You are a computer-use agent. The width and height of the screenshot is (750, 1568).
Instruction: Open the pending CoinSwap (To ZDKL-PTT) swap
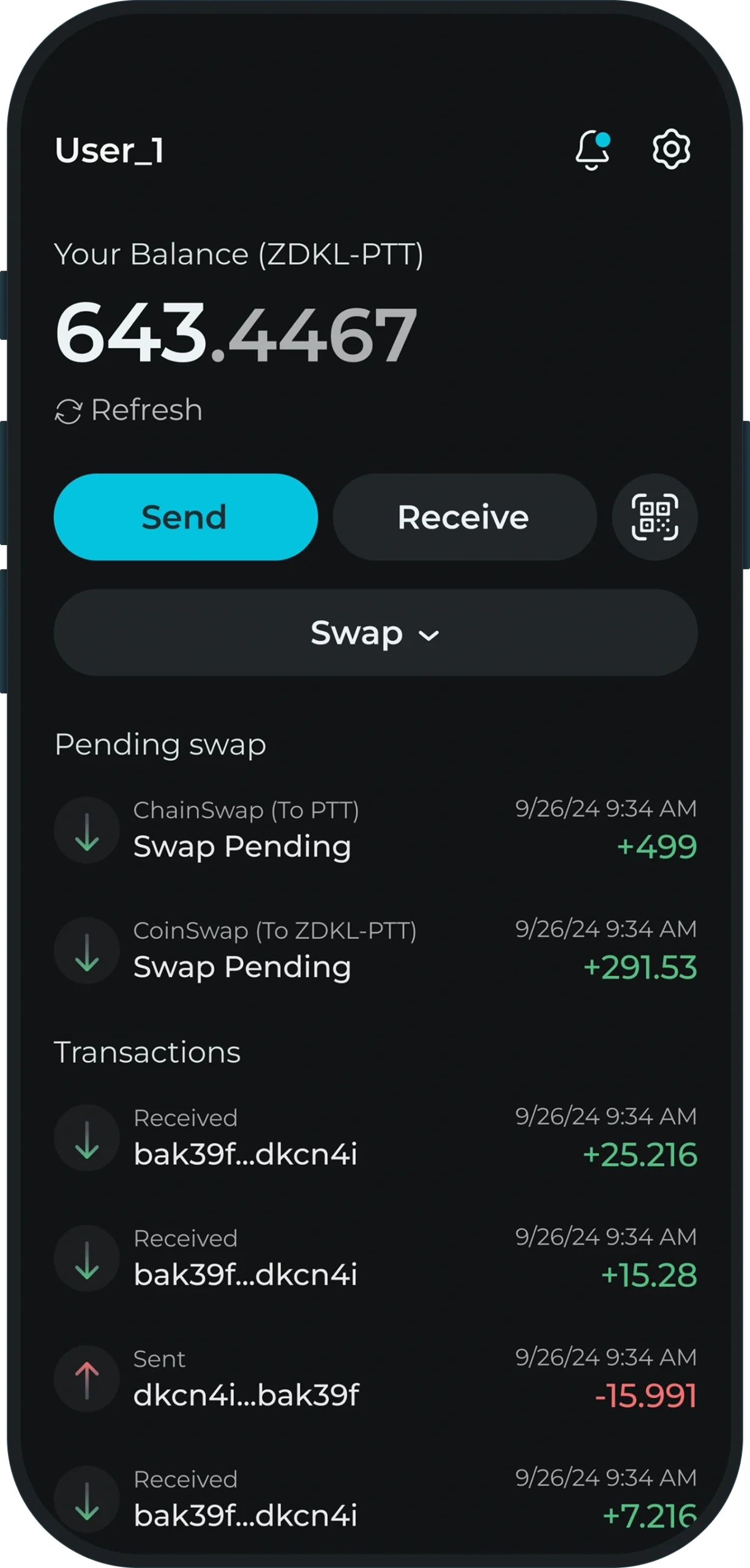pyautogui.click(x=375, y=950)
